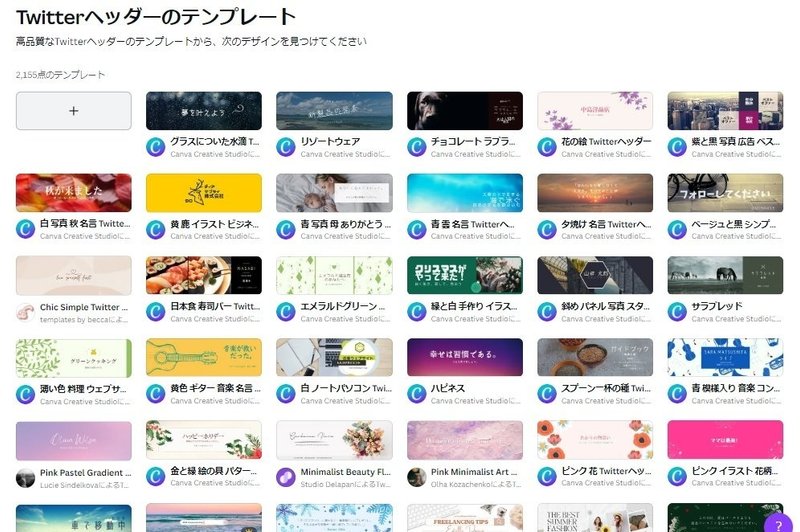Open the 黄 鹿 イラスト ビジネス template
This screenshot has height=532, width=800.
tap(204, 193)
